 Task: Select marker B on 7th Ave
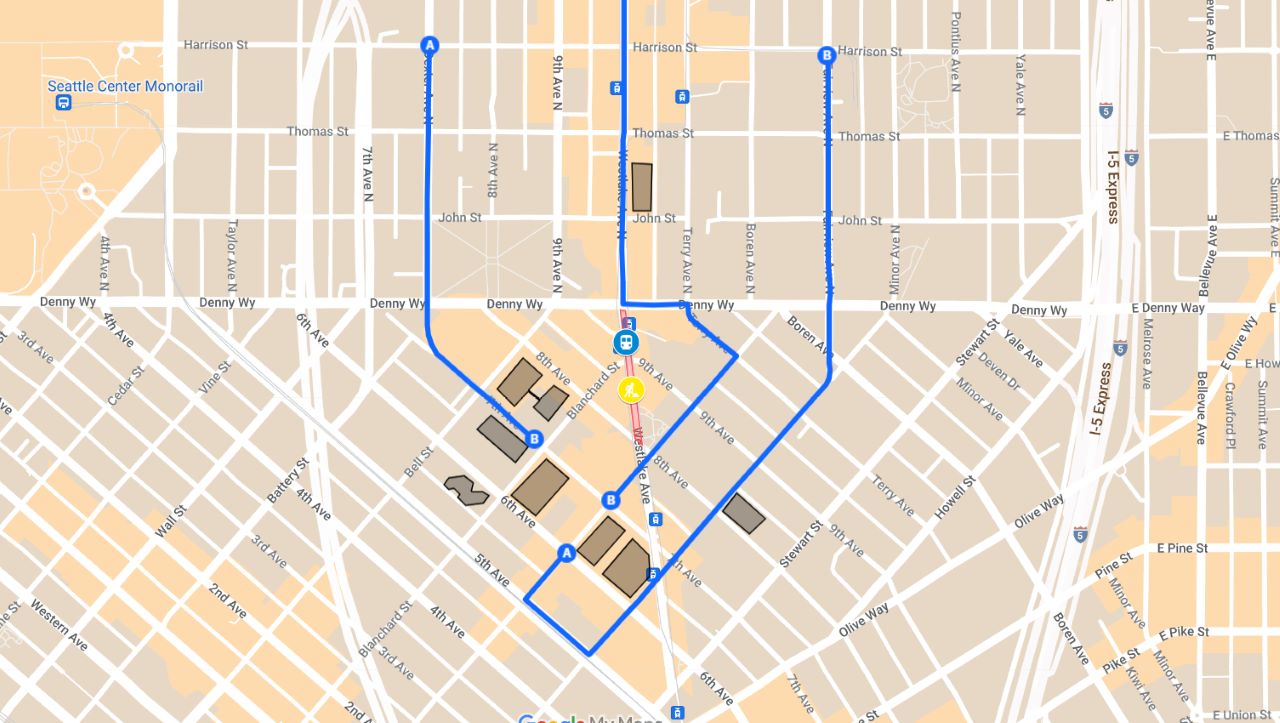pos(535,438)
